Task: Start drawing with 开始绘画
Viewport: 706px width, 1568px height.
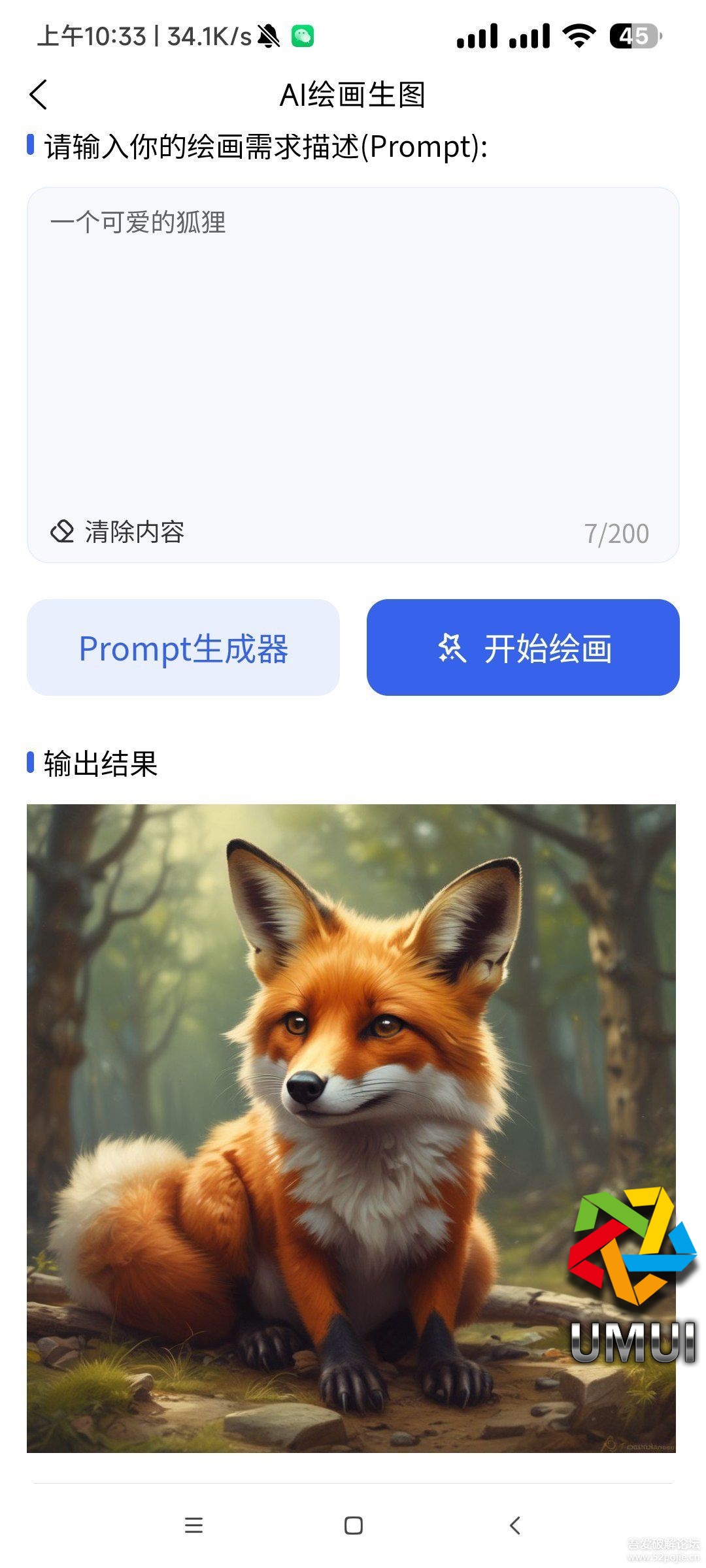Action: point(523,647)
